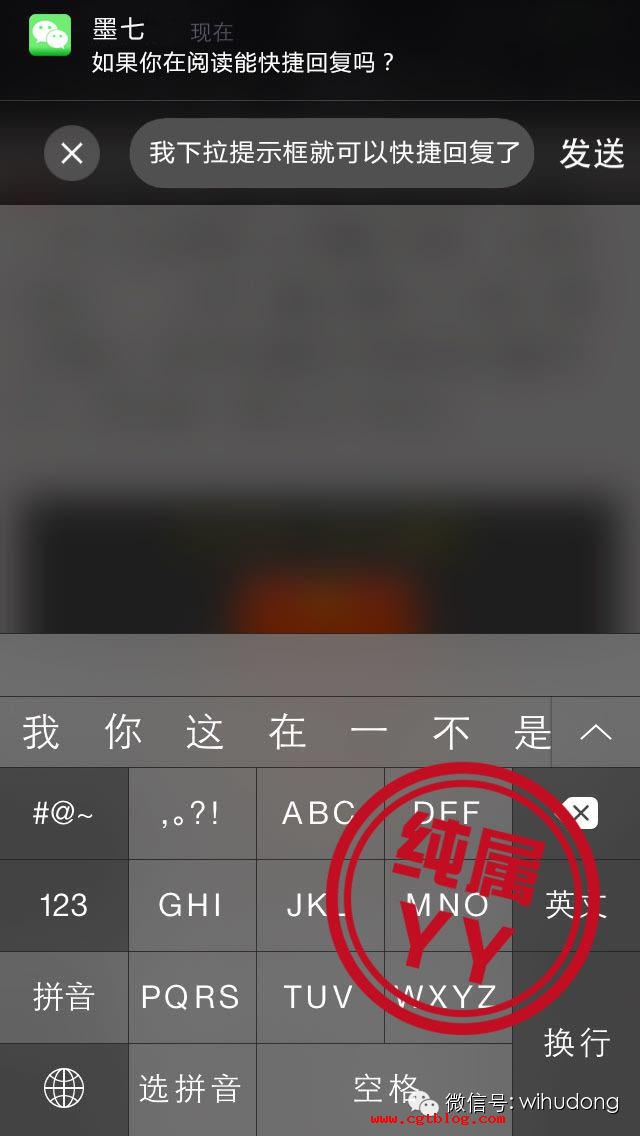The image size is (640, 1136).
Task: Insert a line break with 换行
Action: [x=577, y=1042]
